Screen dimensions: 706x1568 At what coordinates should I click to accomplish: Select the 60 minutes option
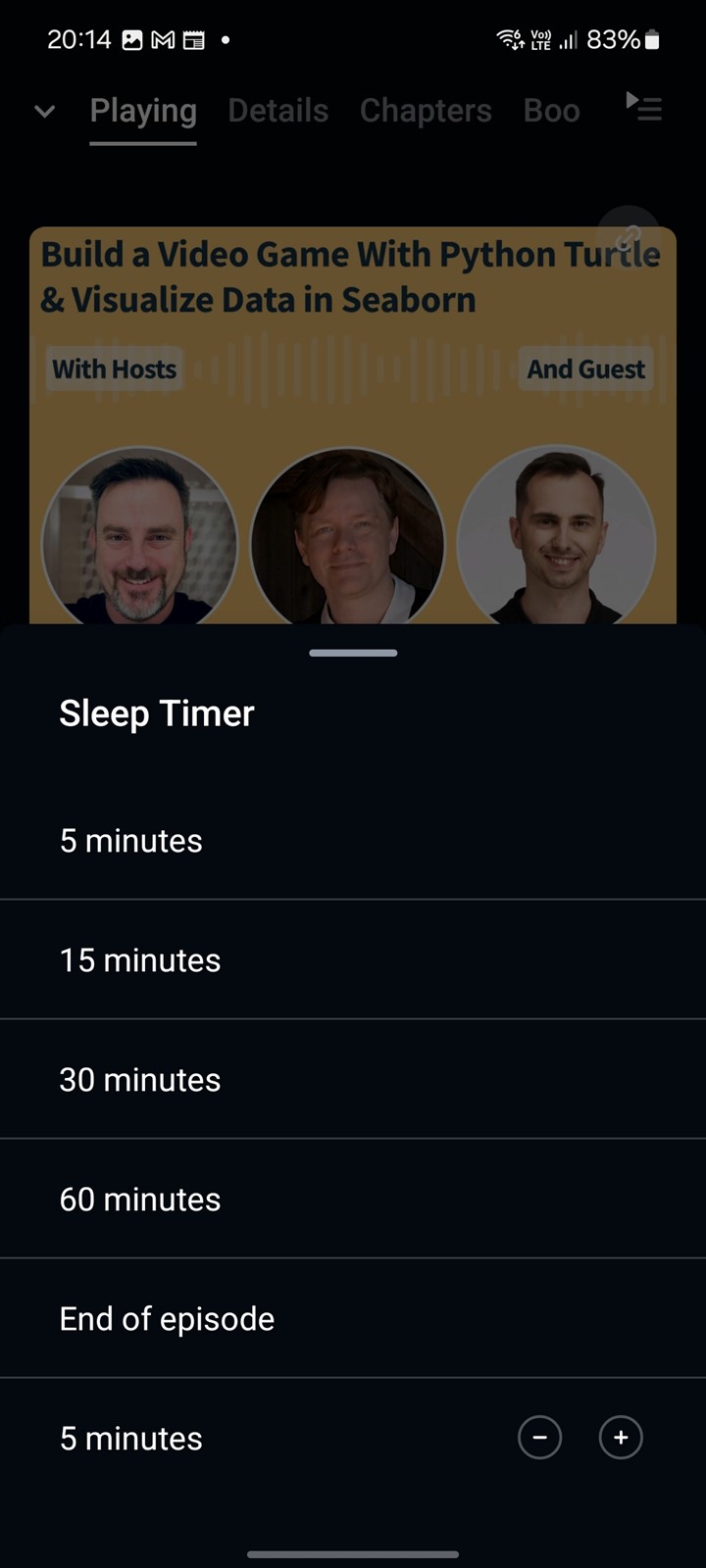(x=353, y=1199)
